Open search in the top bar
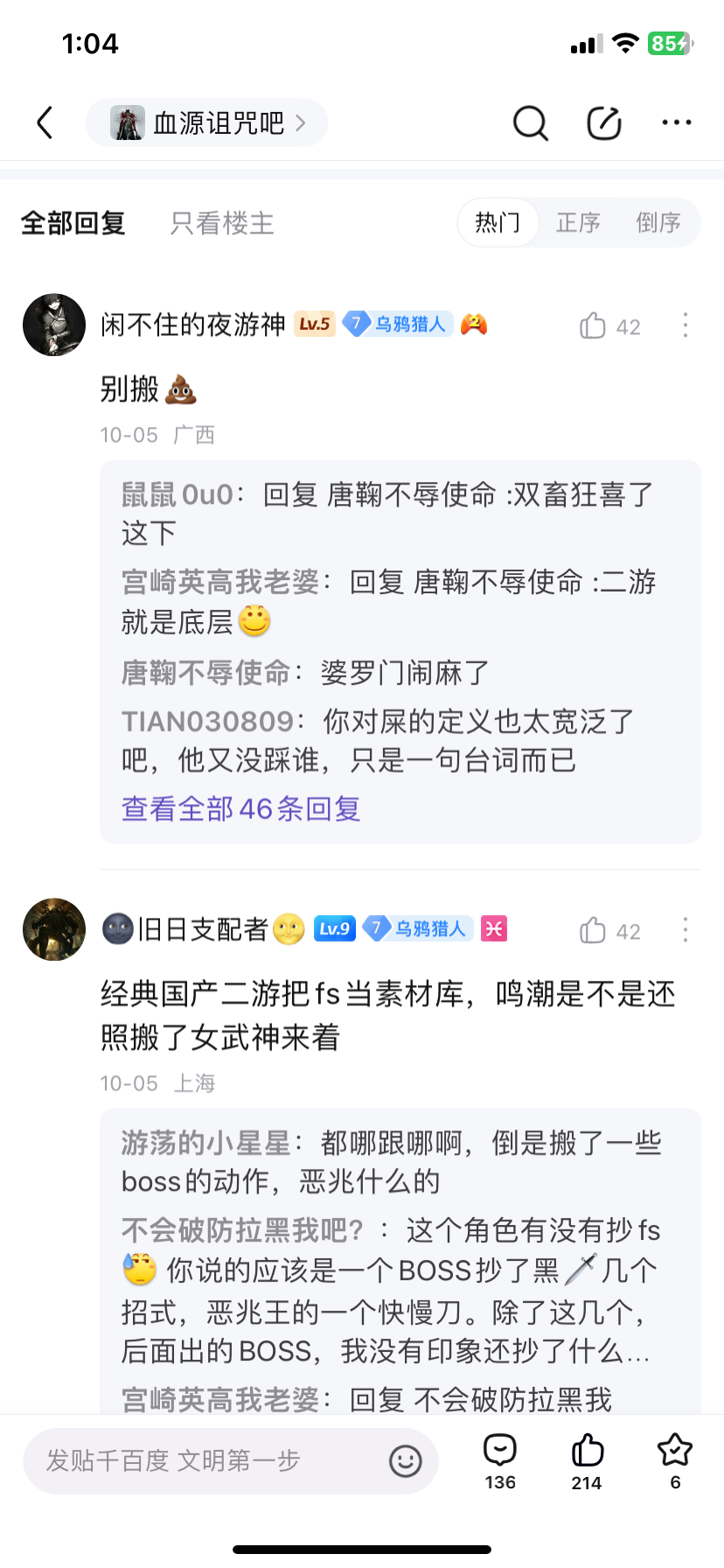724x1568 pixels. pos(530,122)
